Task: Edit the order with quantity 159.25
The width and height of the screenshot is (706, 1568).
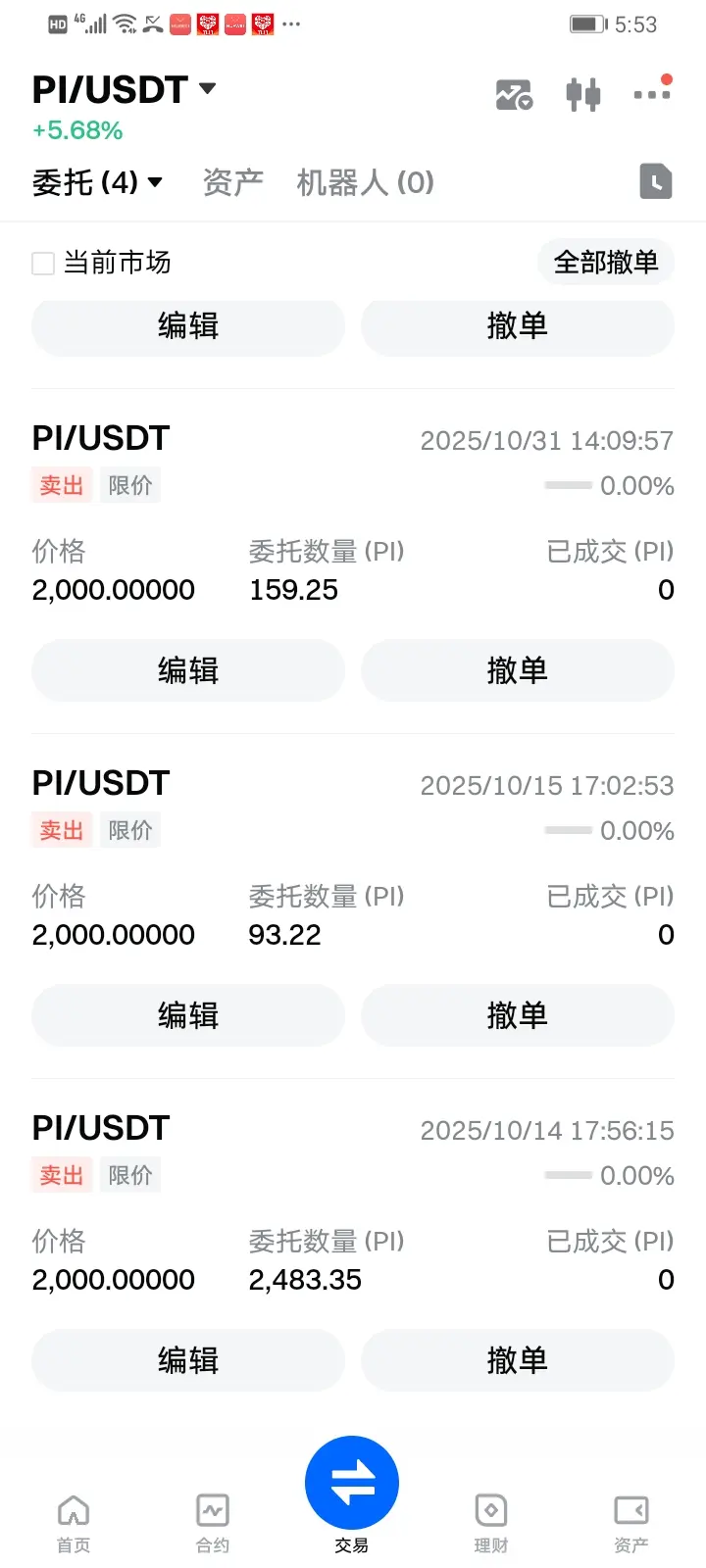Action: point(188,670)
